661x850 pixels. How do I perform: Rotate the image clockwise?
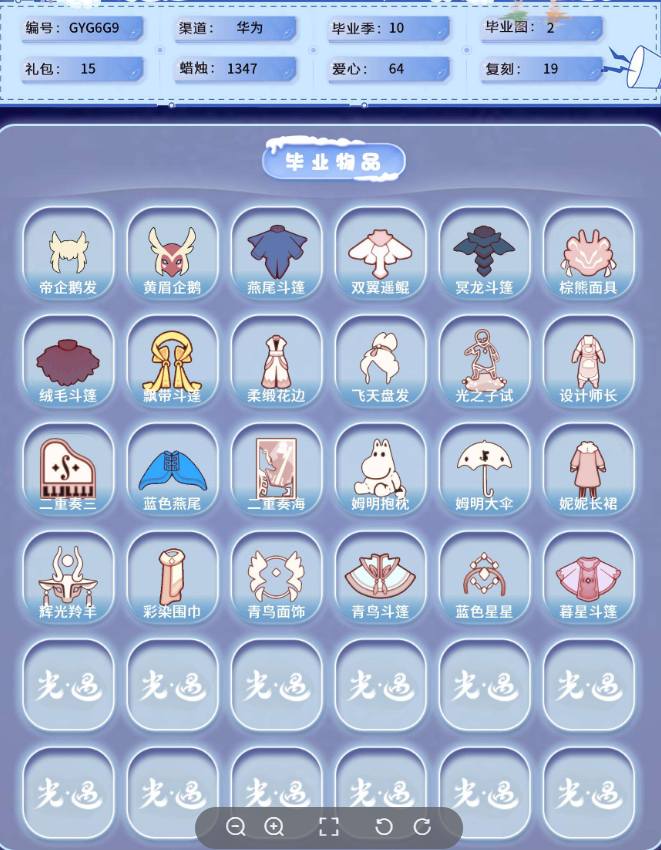(422, 827)
